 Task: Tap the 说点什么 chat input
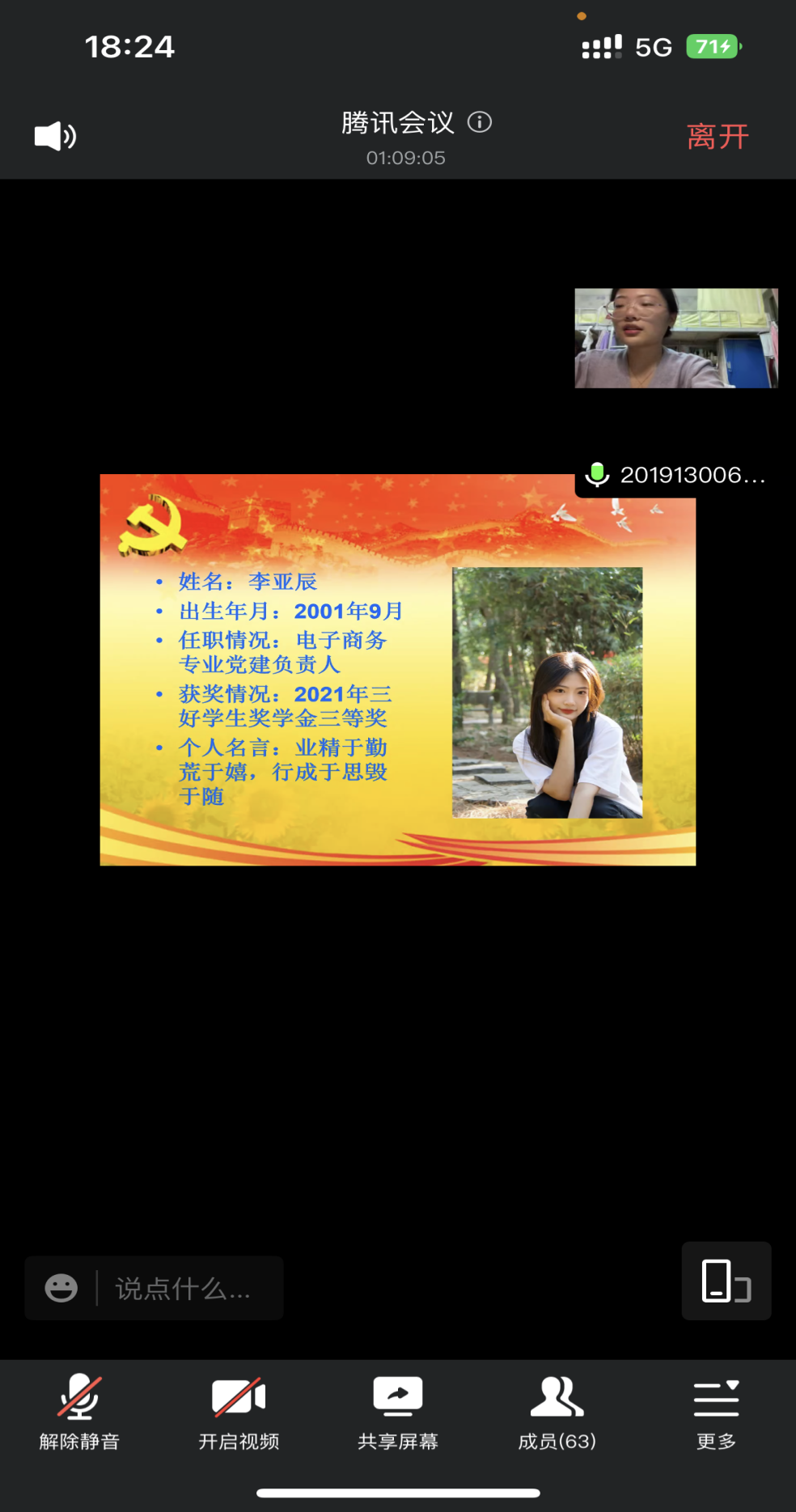tap(184, 1288)
